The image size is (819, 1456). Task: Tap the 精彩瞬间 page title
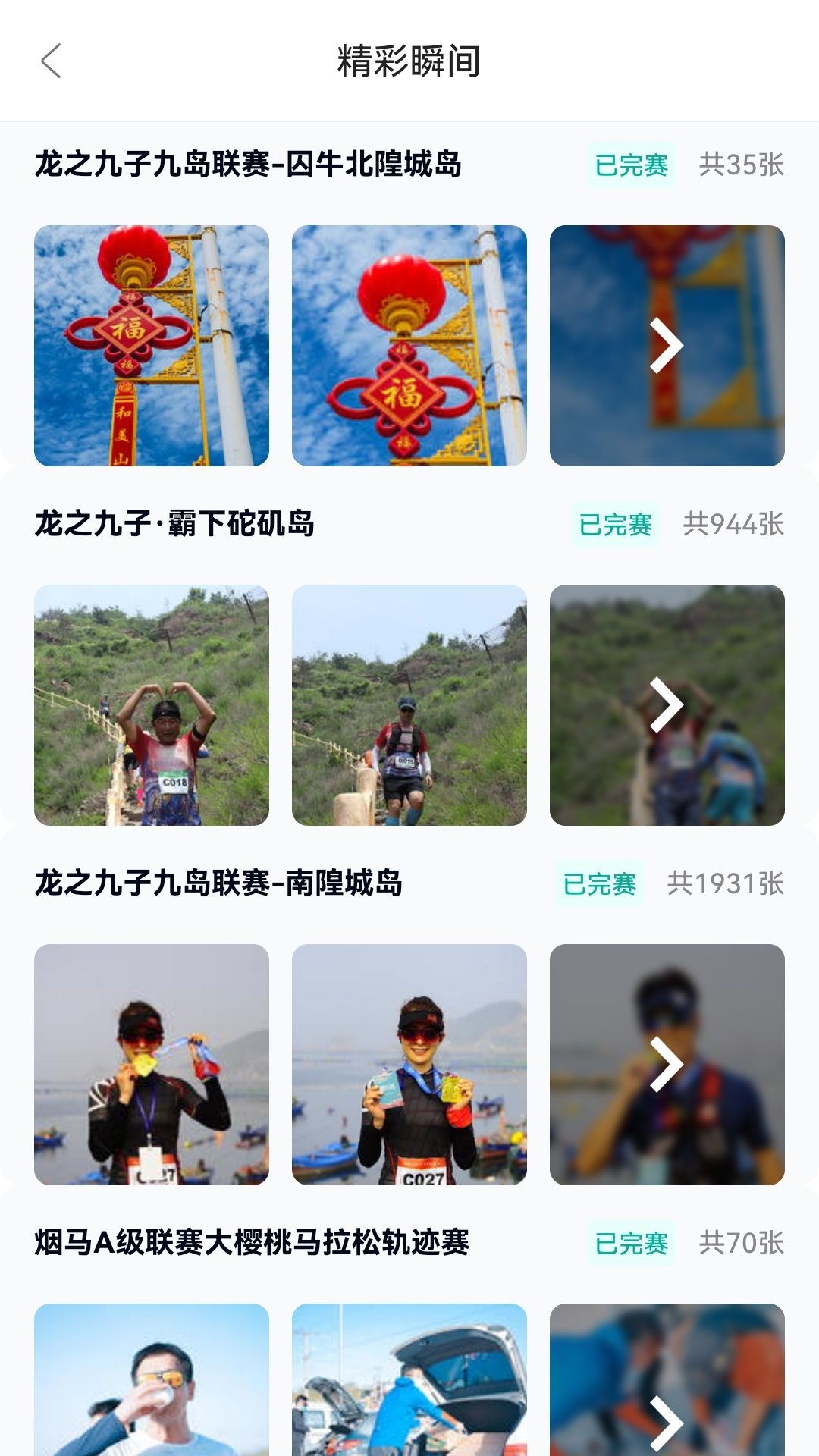409,64
